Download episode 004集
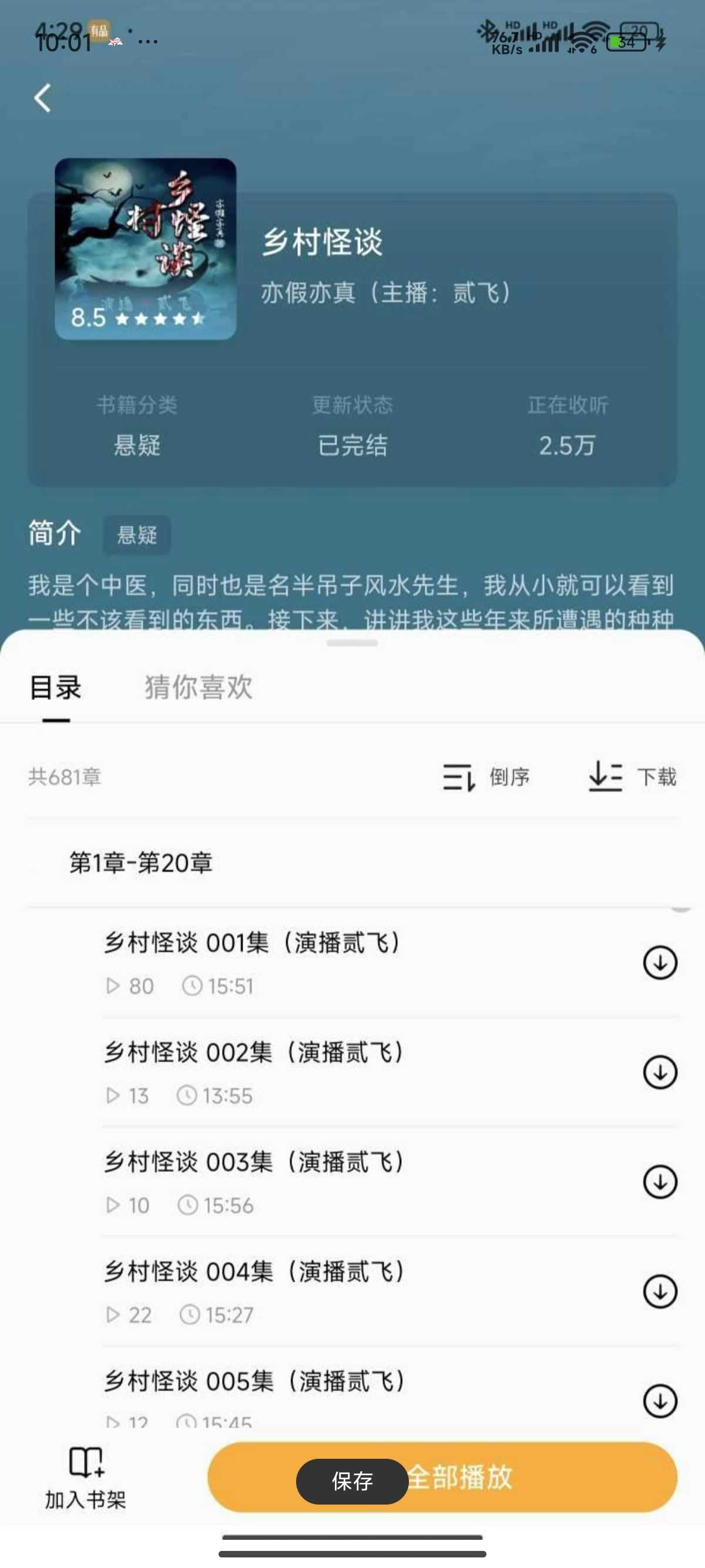Image resolution: width=705 pixels, height=1568 pixels. click(660, 1291)
